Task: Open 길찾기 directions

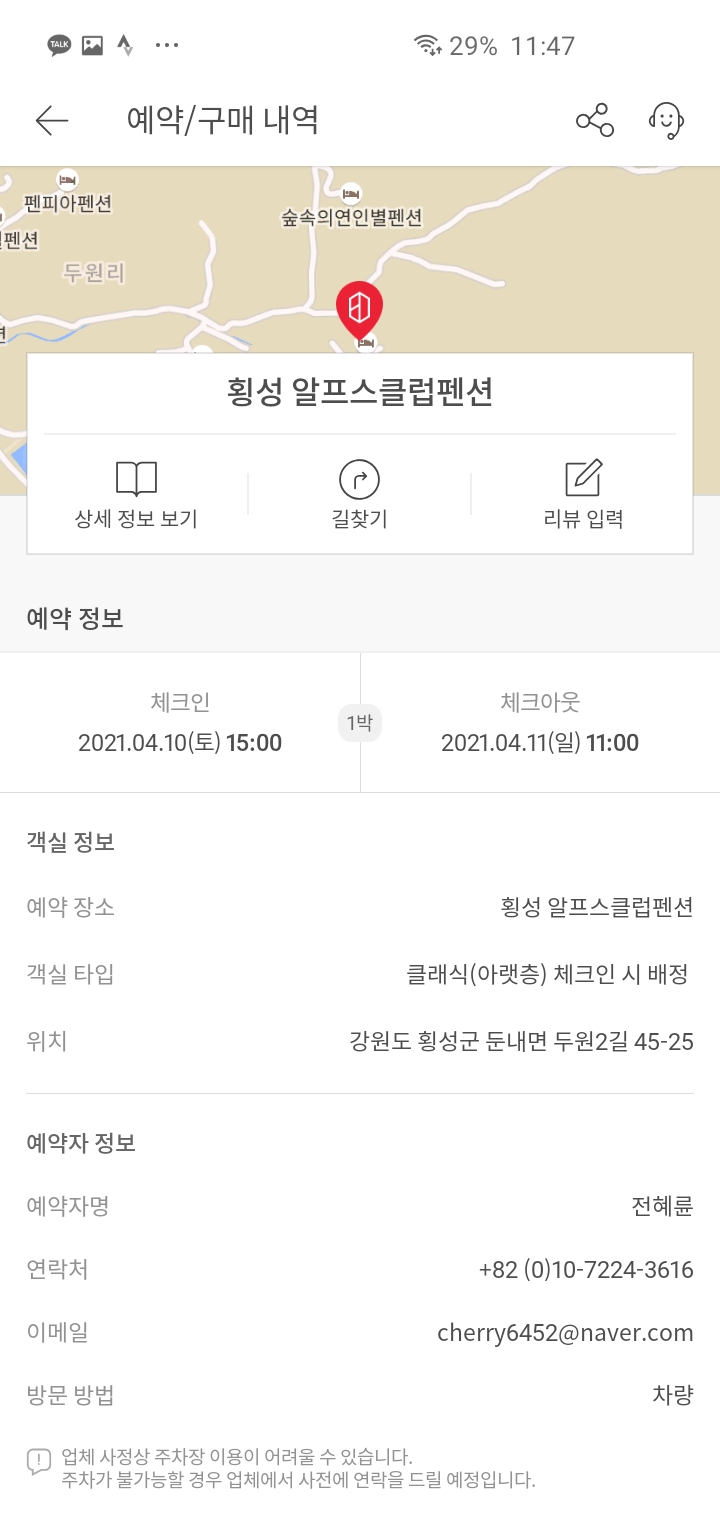Action: (360, 496)
